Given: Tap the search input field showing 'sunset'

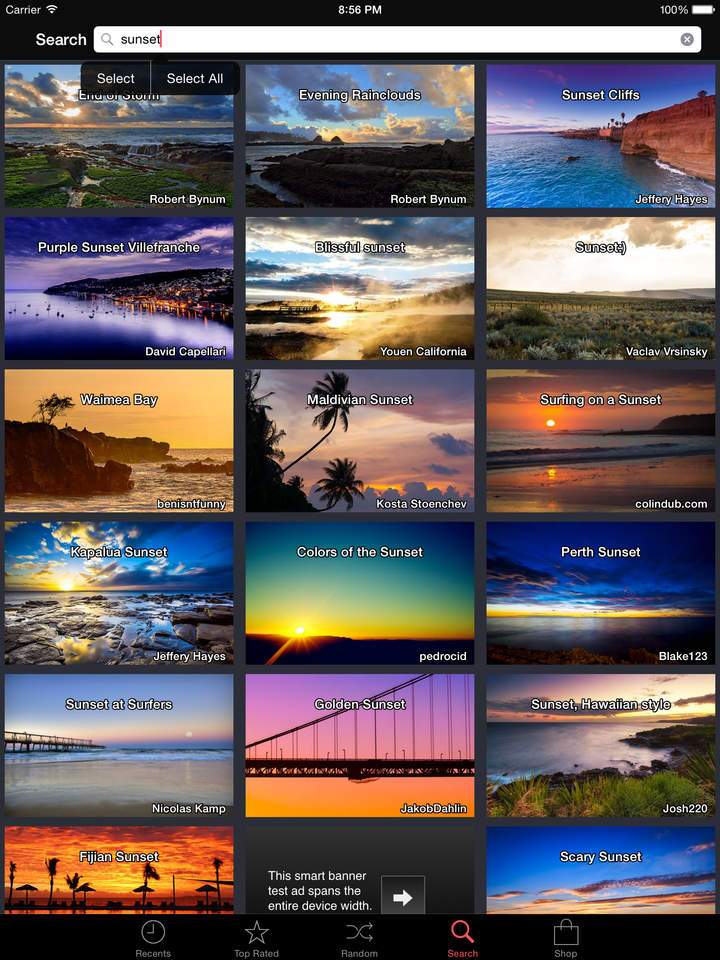Looking at the screenshot, I should 300,39.
